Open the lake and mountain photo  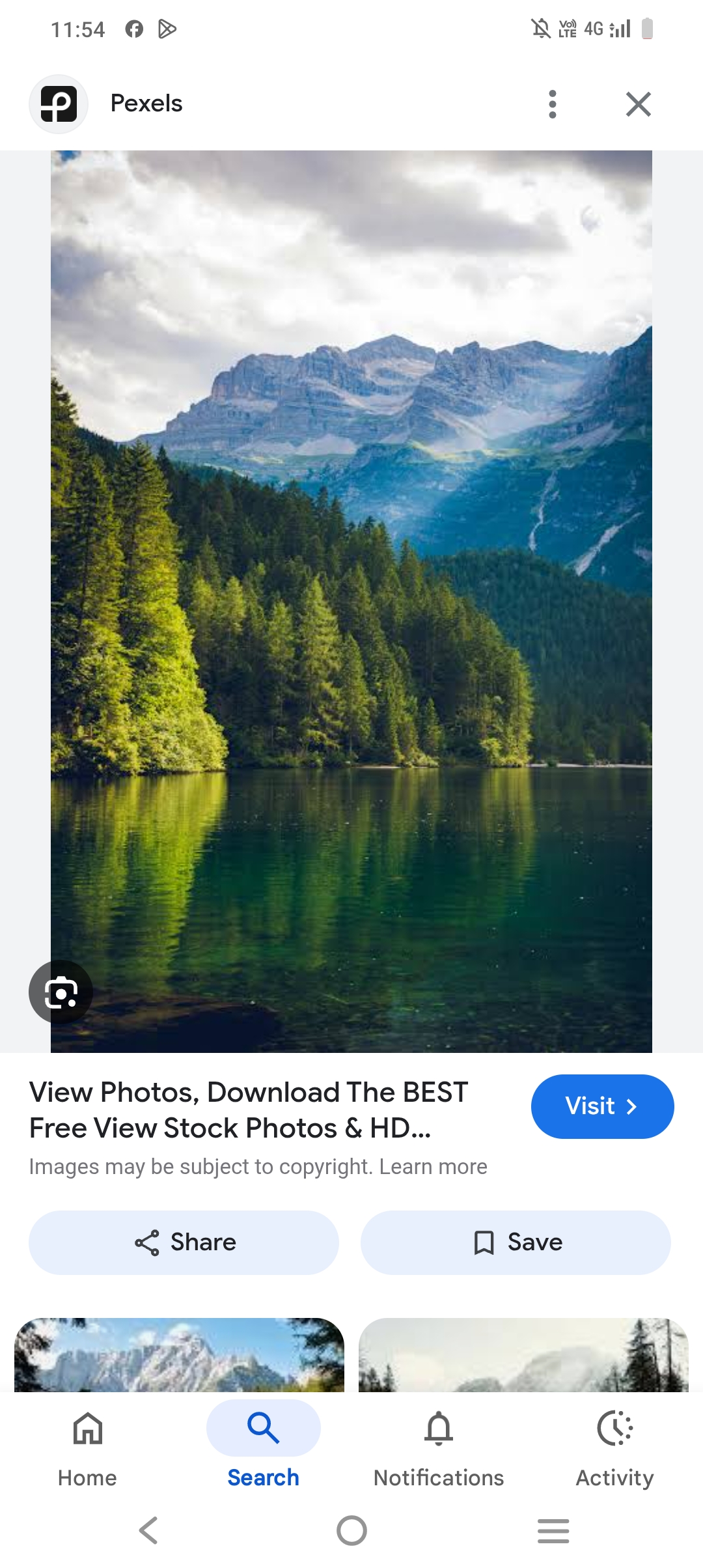point(351,602)
